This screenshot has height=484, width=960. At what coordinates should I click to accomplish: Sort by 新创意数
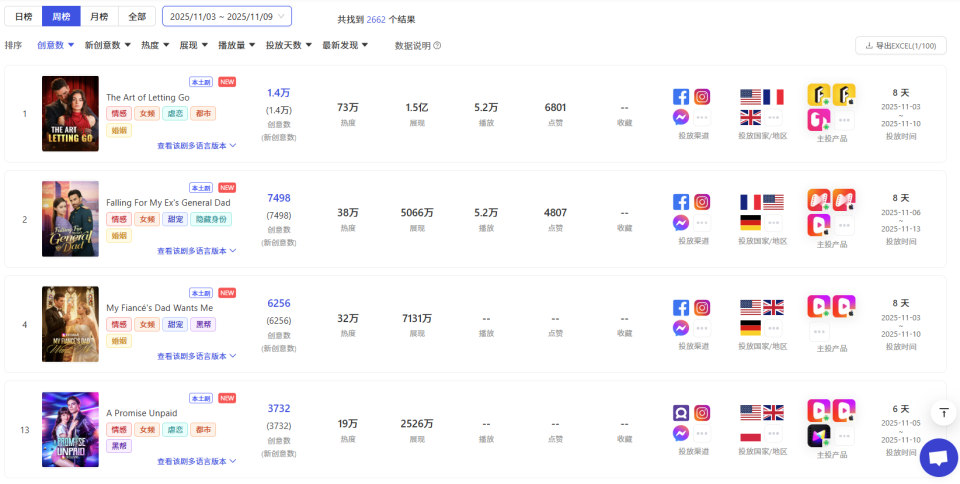click(x=107, y=45)
